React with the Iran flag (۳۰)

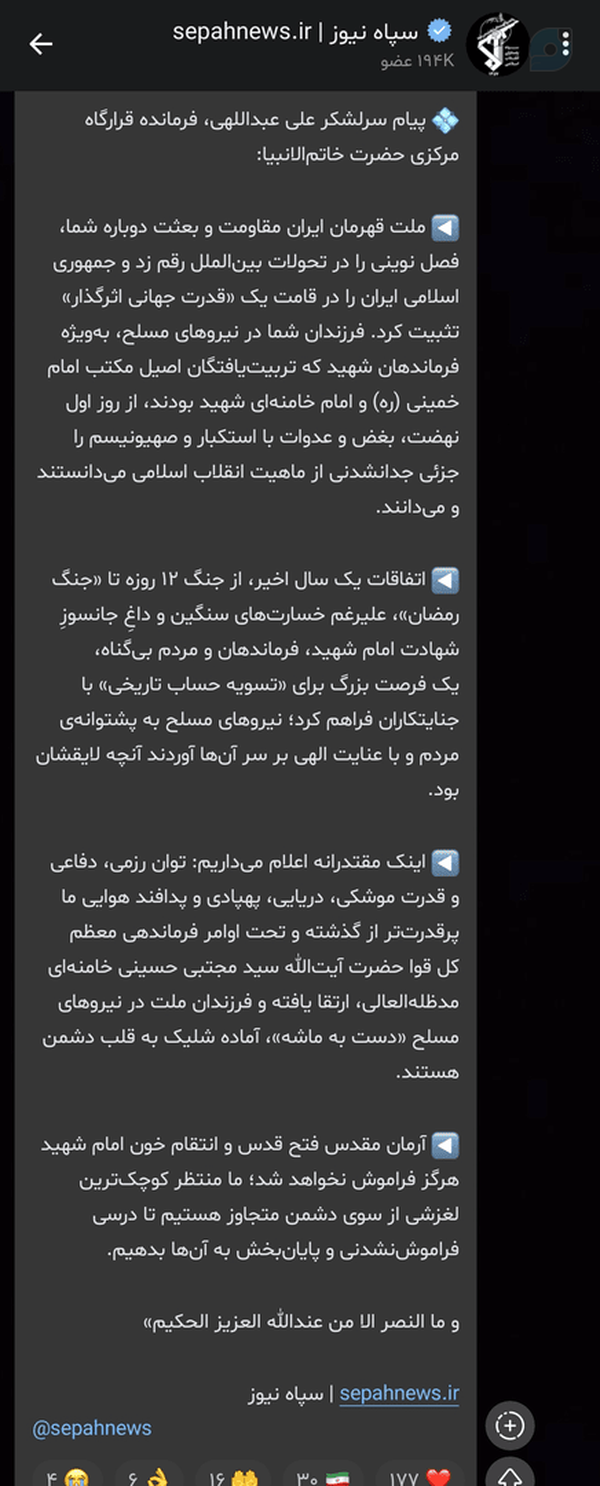[321, 1474]
